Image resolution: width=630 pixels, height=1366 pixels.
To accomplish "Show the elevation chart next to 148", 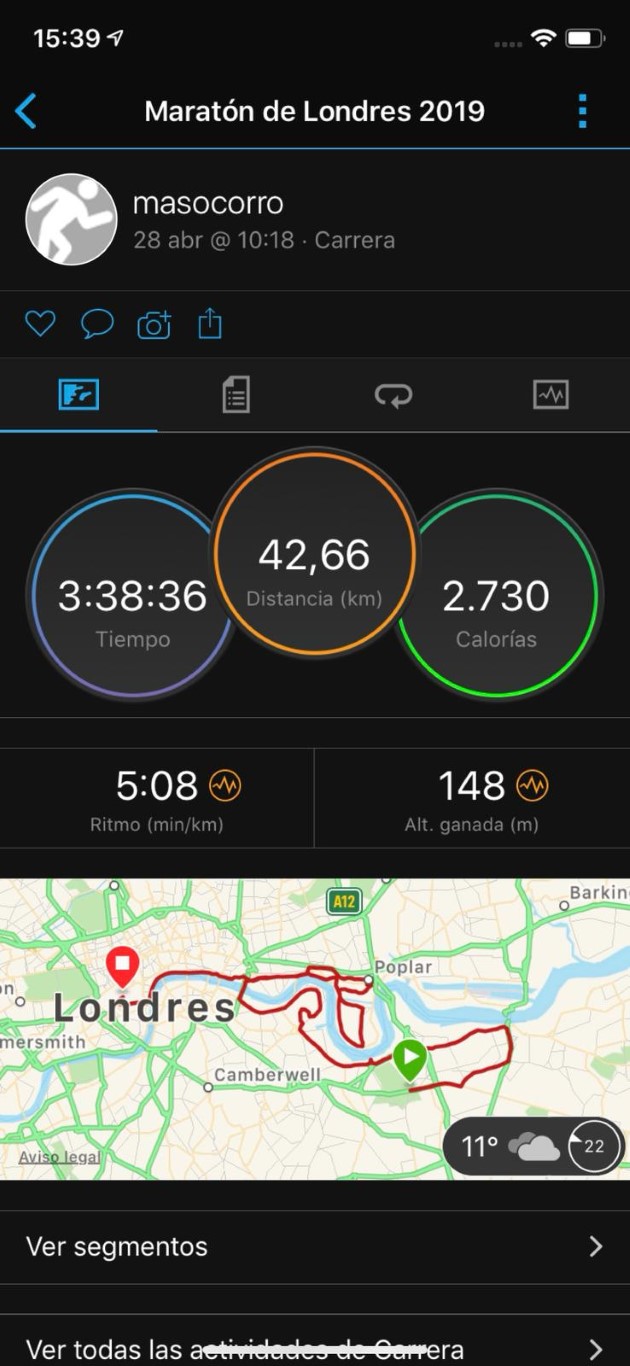I will coord(532,787).
